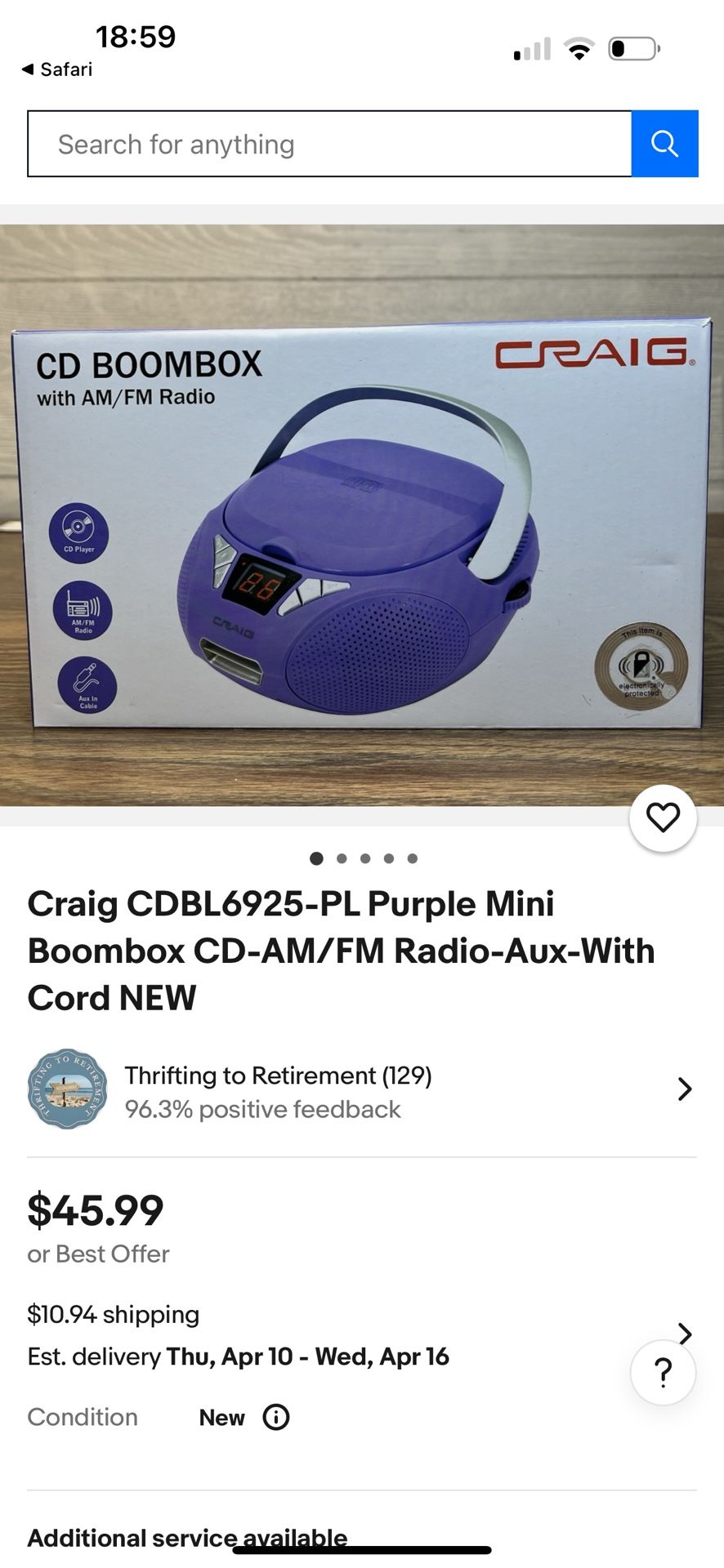
Task: Show info about the New condition
Action: 276,1417
